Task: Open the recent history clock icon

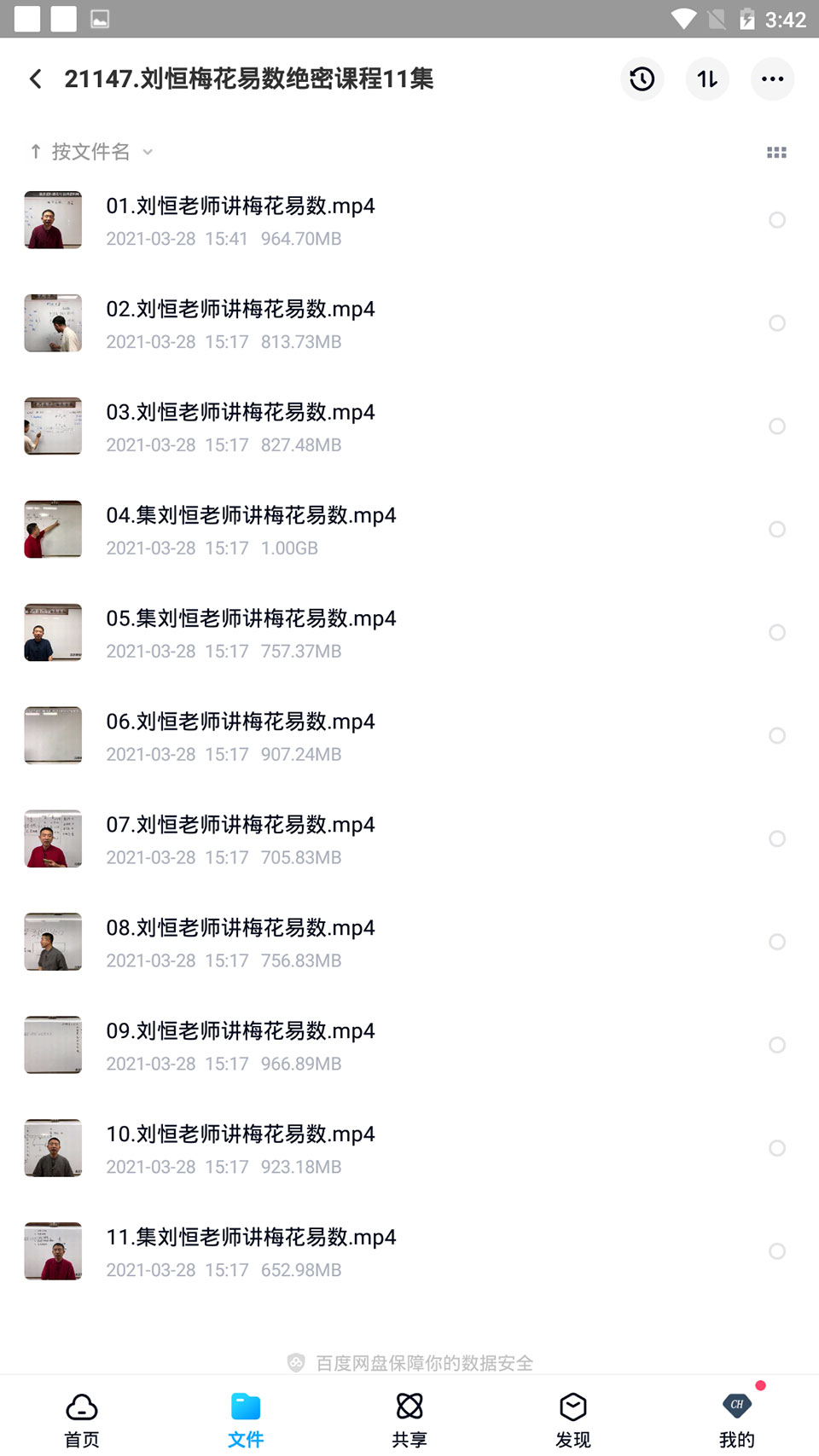Action: [x=642, y=79]
